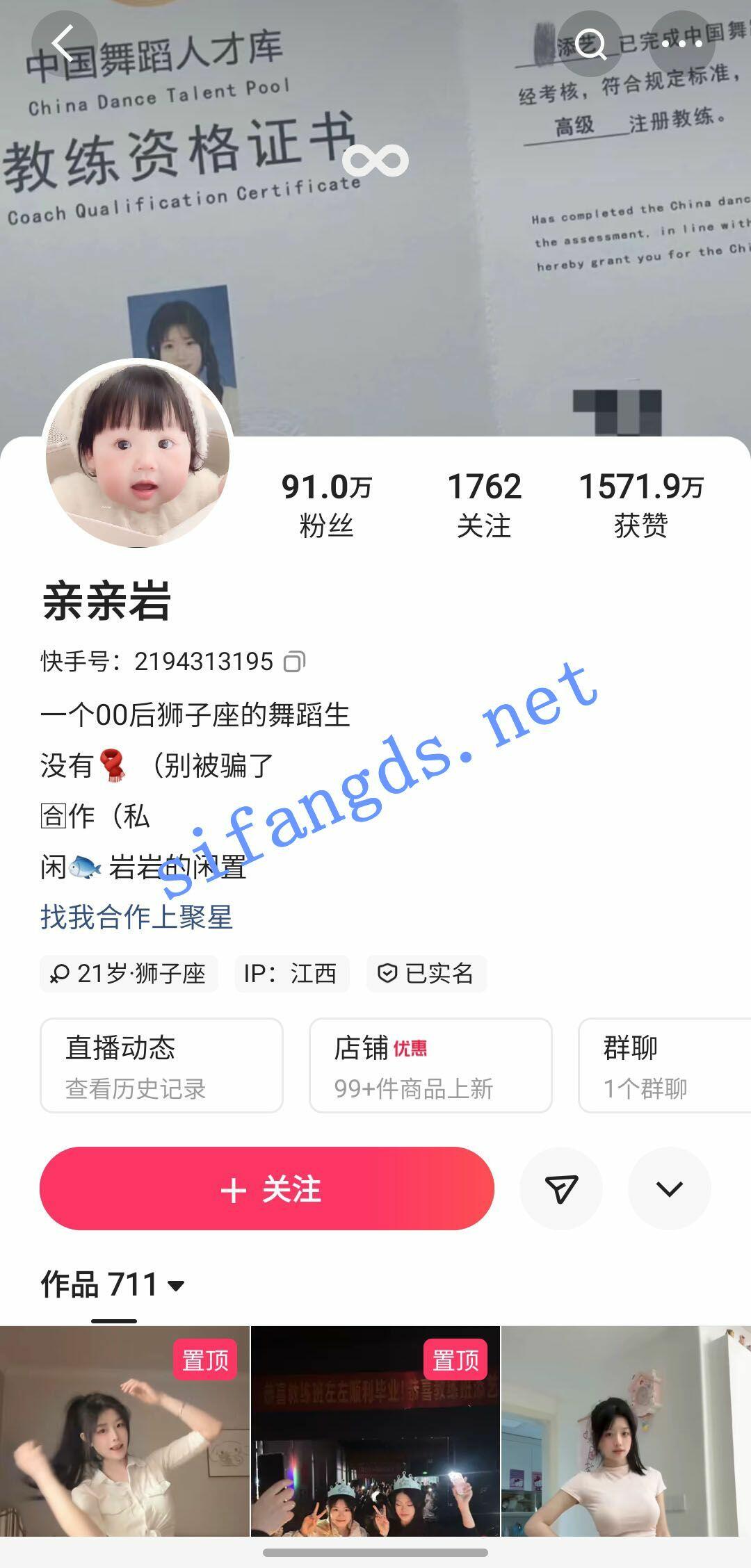Search within this user's profile
This screenshot has height=1568, width=751.
click(x=590, y=44)
